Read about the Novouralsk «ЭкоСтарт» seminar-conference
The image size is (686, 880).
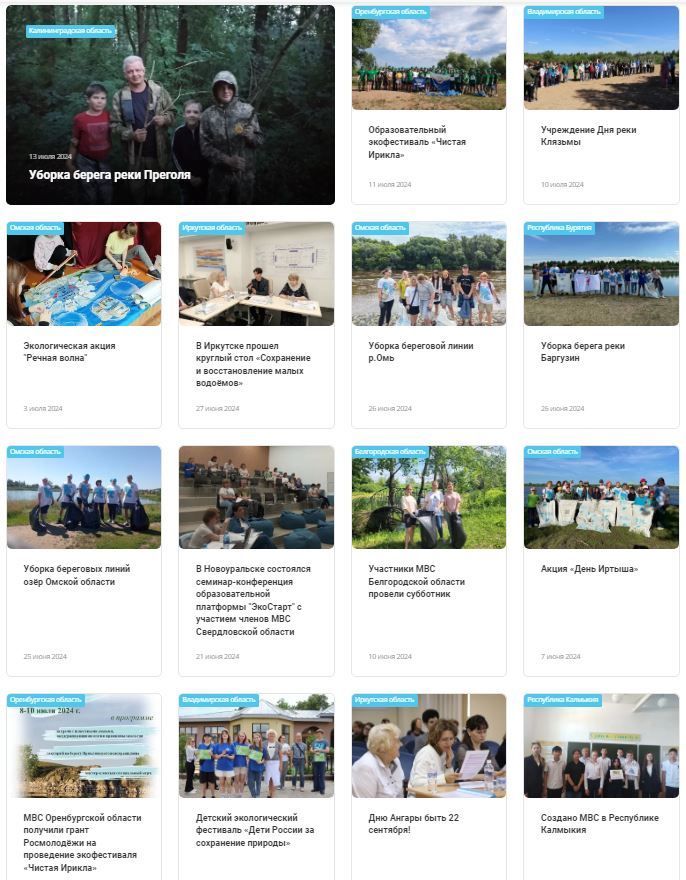tap(253, 600)
